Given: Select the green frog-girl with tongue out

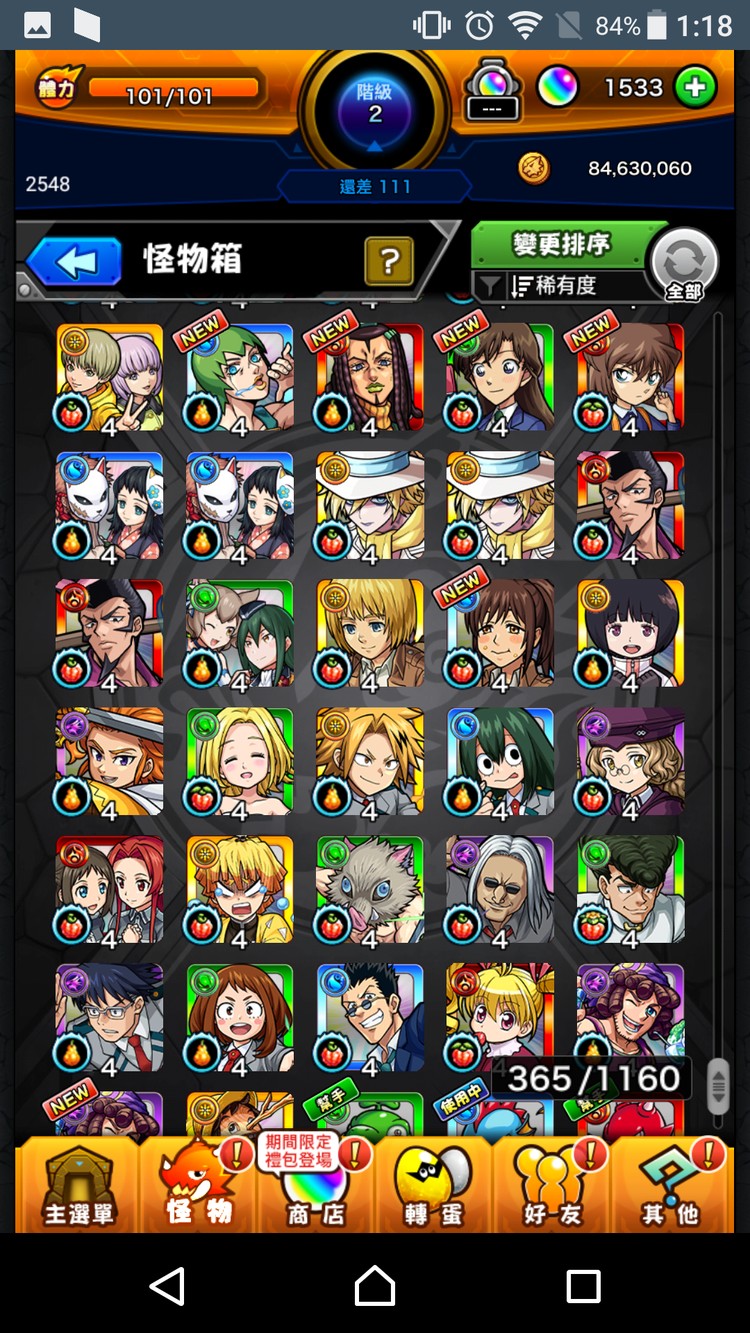Looking at the screenshot, I should pos(500,762).
